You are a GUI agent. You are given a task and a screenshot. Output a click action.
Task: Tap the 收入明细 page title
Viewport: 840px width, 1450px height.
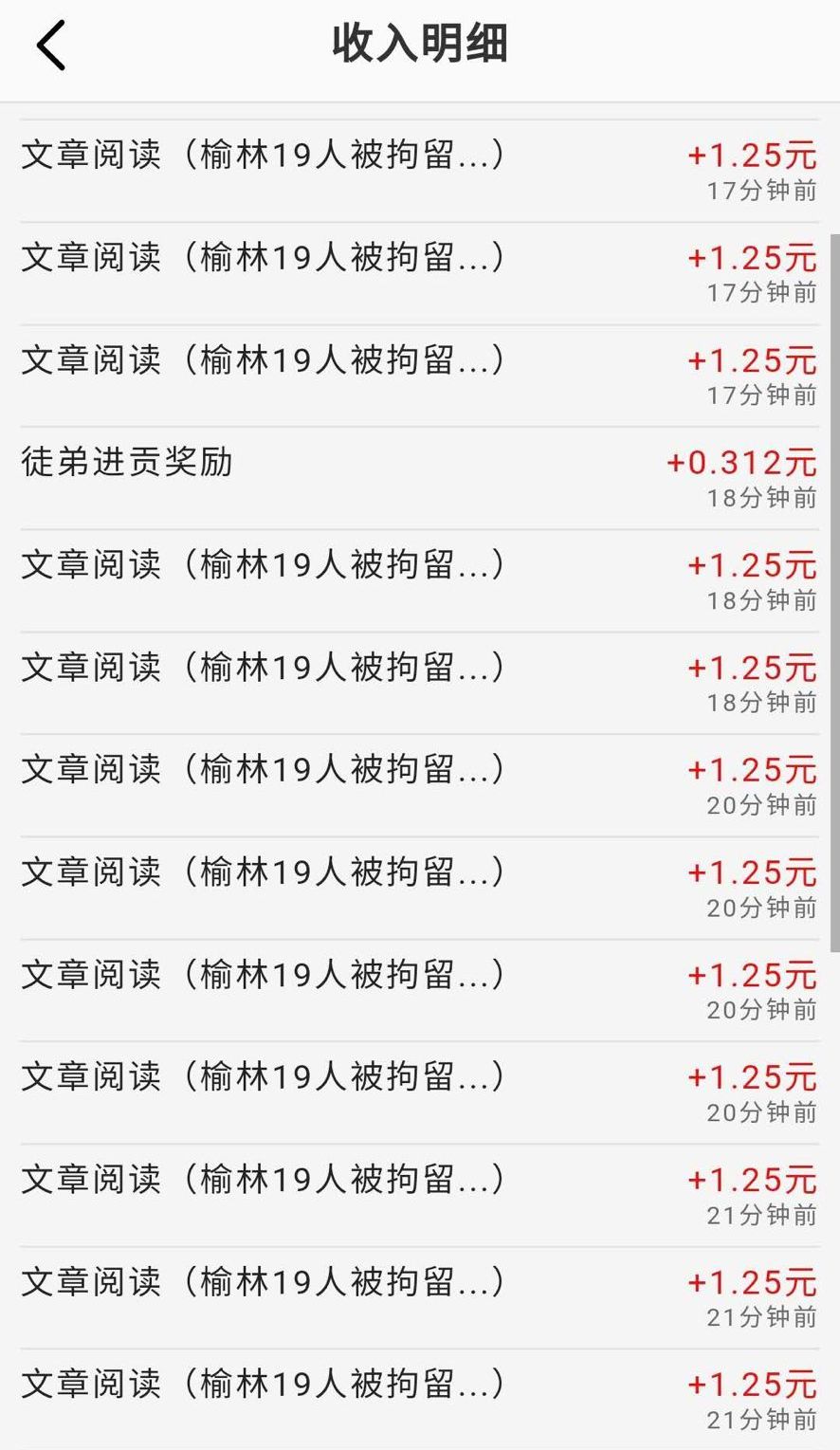[420, 42]
